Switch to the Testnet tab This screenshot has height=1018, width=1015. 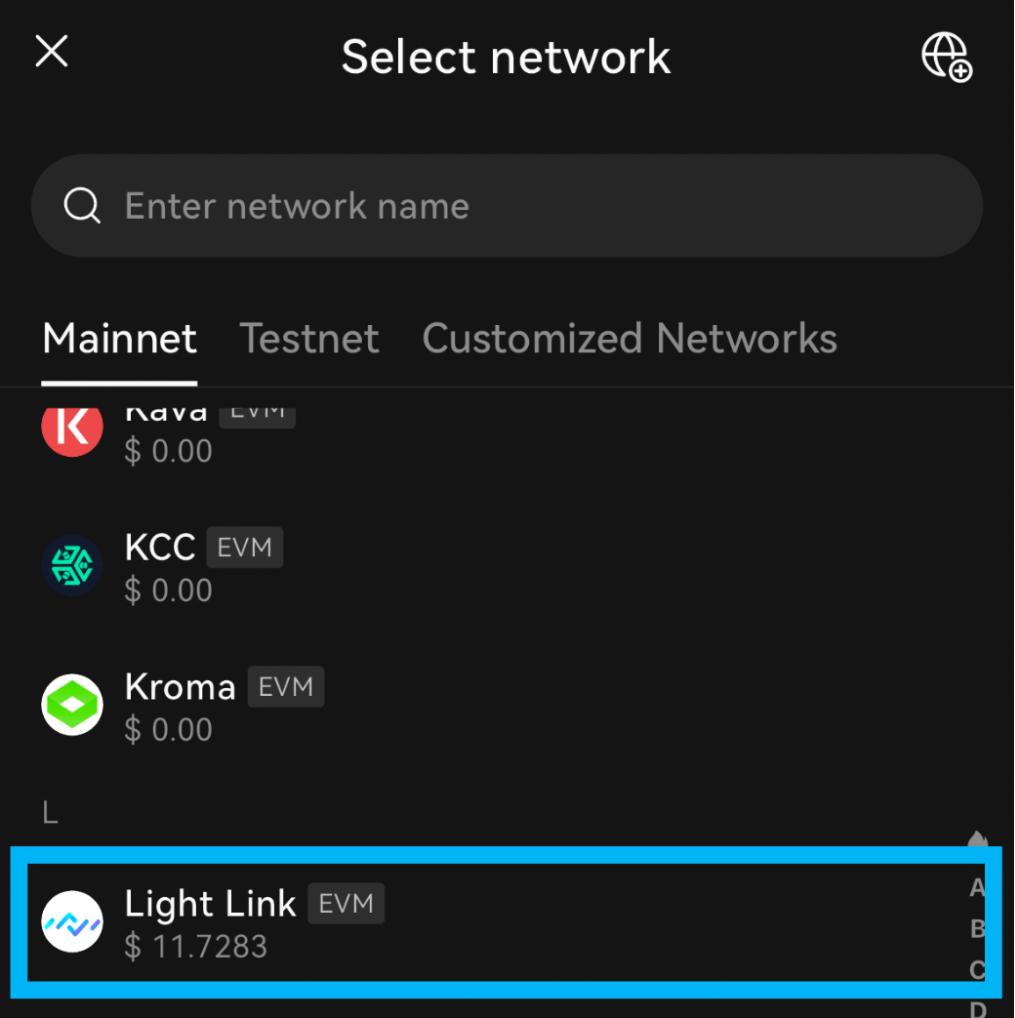pyautogui.click(x=309, y=339)
